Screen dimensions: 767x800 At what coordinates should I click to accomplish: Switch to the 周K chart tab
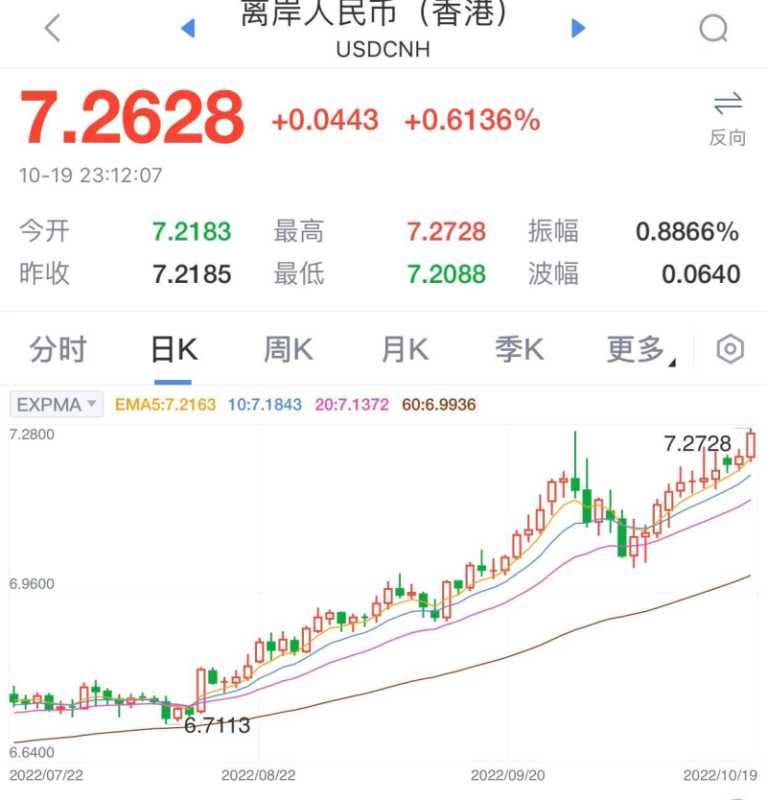pyautogui.click(x=288, y=350)
